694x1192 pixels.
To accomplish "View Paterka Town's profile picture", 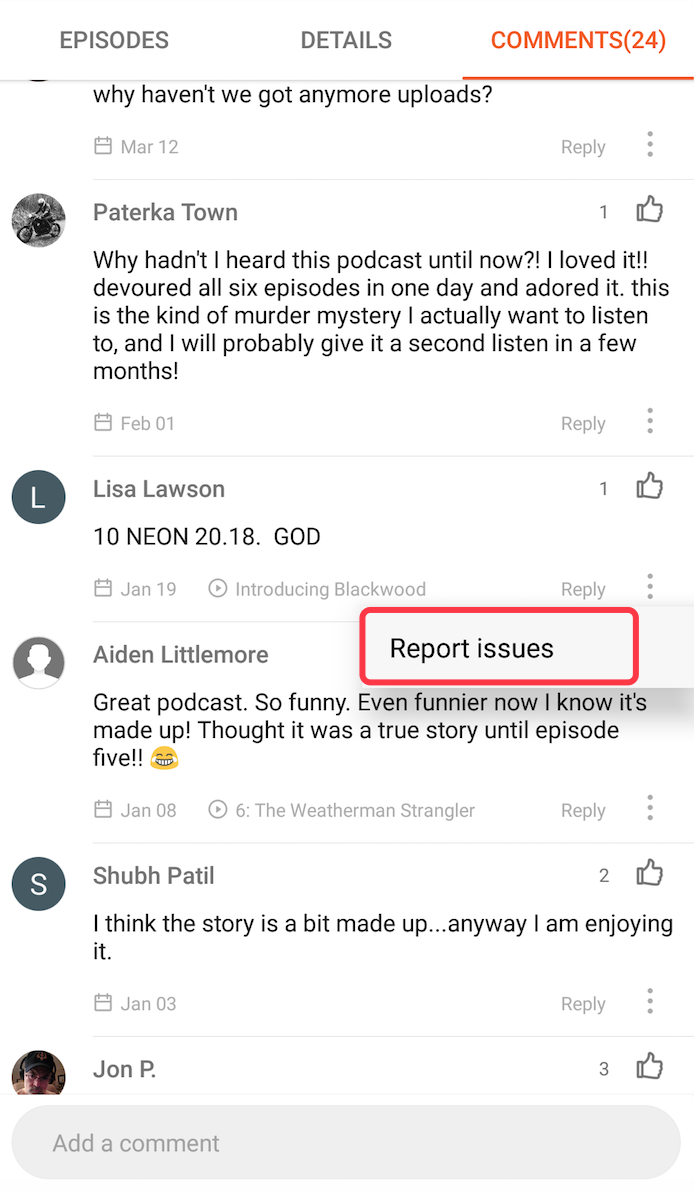I will coord(39,220).
